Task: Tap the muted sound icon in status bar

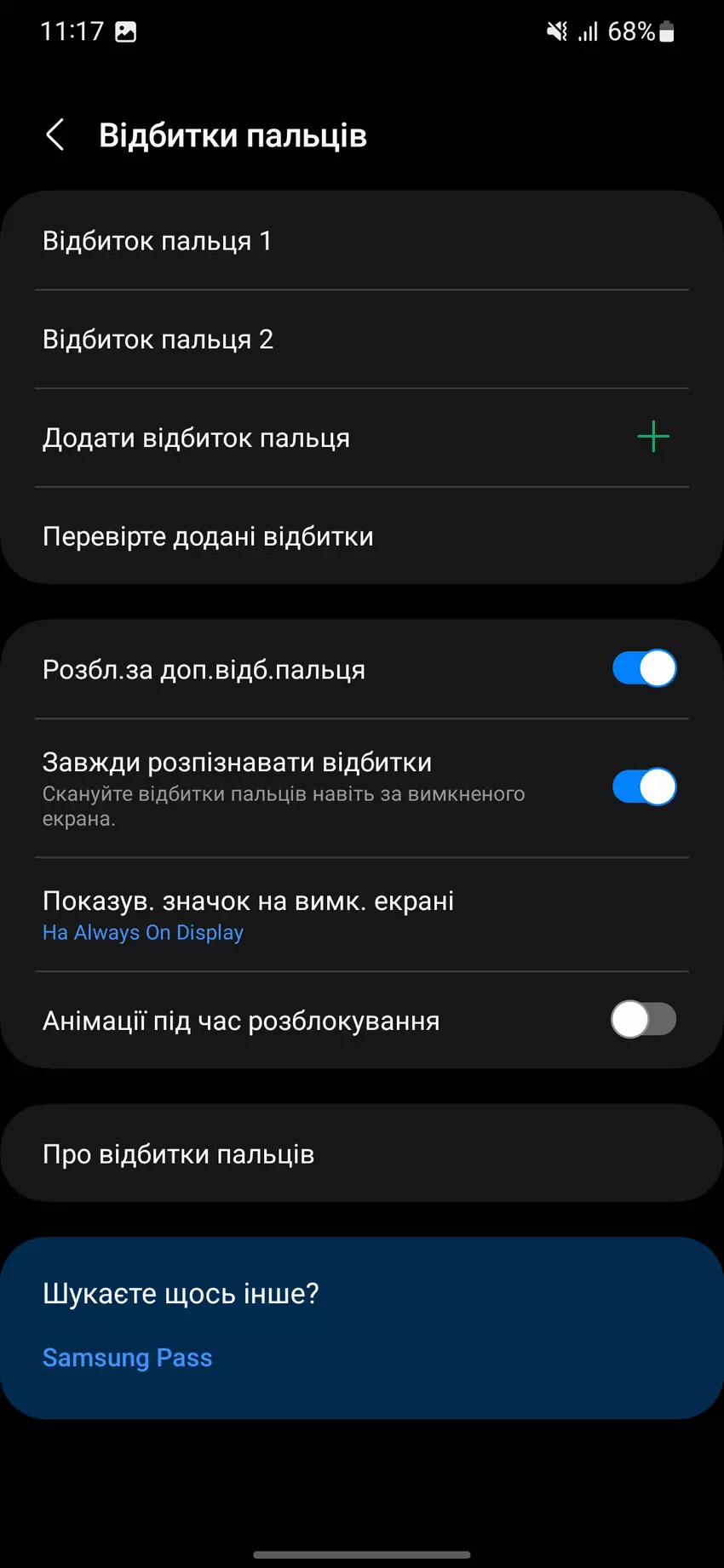Action: coord(555,31)
